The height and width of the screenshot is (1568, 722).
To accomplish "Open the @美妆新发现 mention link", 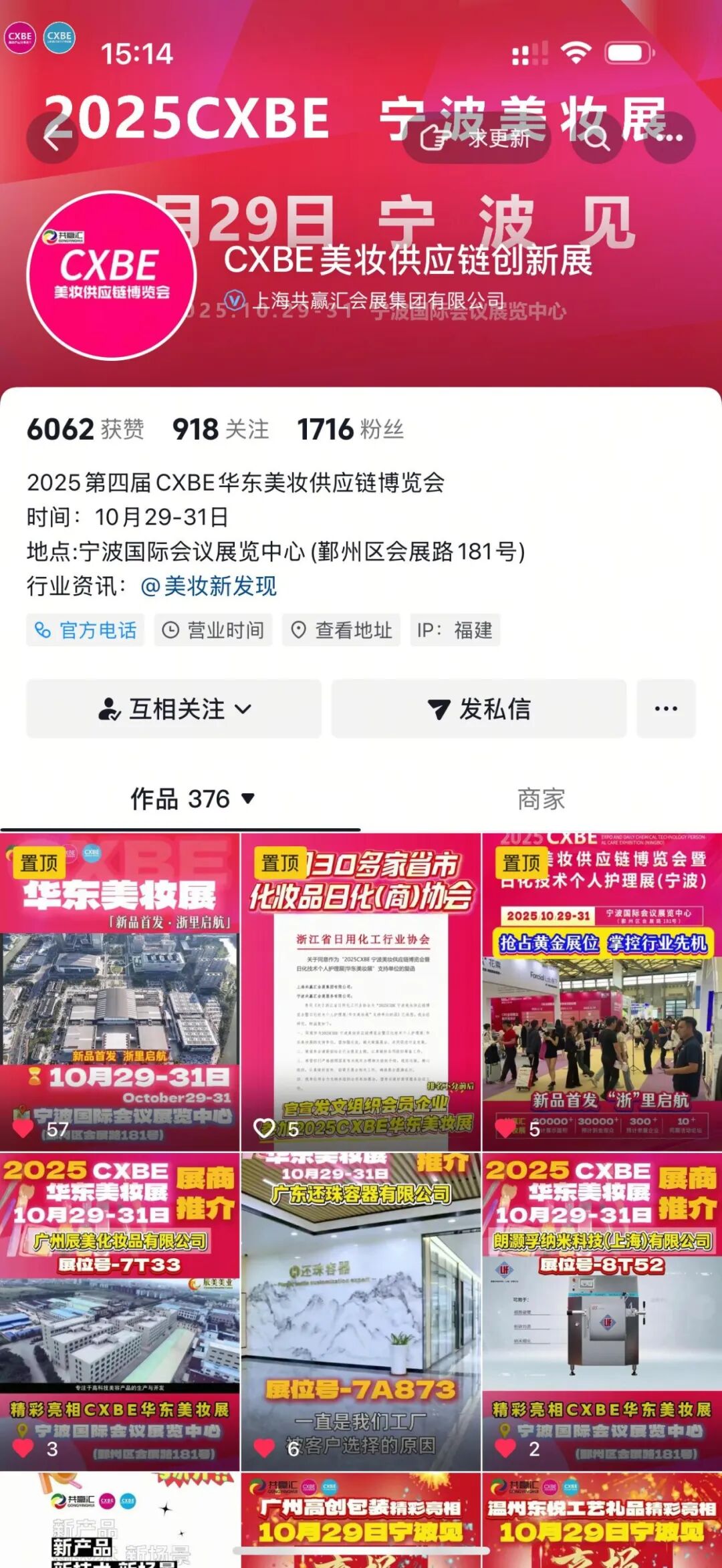I will [209, 586].
